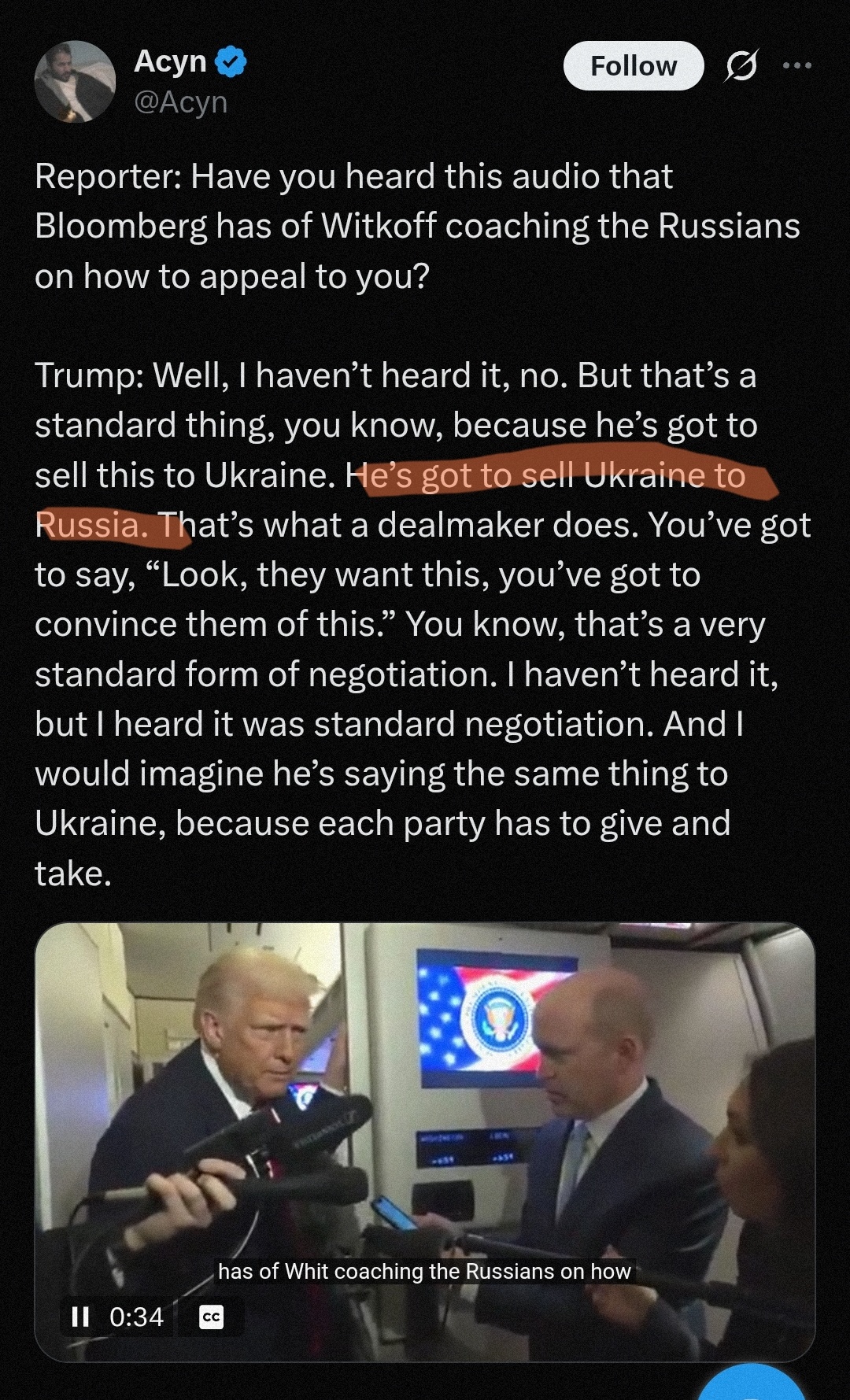This screenshot has height=1400, width=850.
Task: Open the post's overflow menu
Action: tap(797, 66)
